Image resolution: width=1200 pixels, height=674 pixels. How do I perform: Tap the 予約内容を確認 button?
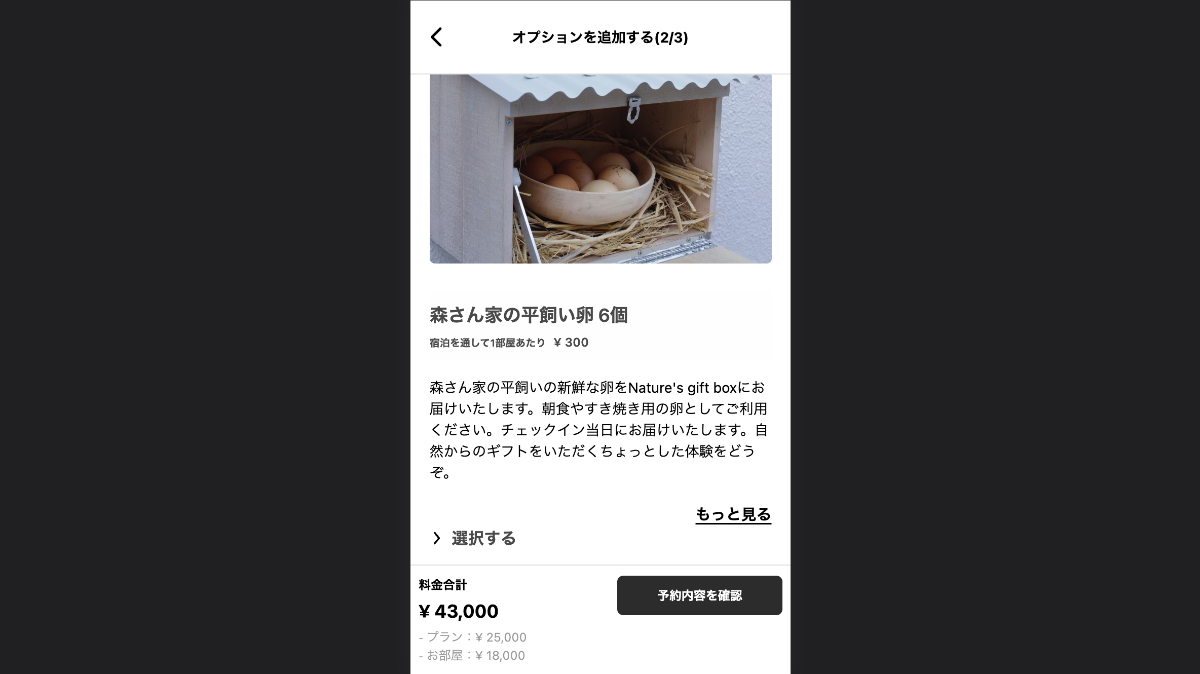pyautogui.click(x=699, y=595)
